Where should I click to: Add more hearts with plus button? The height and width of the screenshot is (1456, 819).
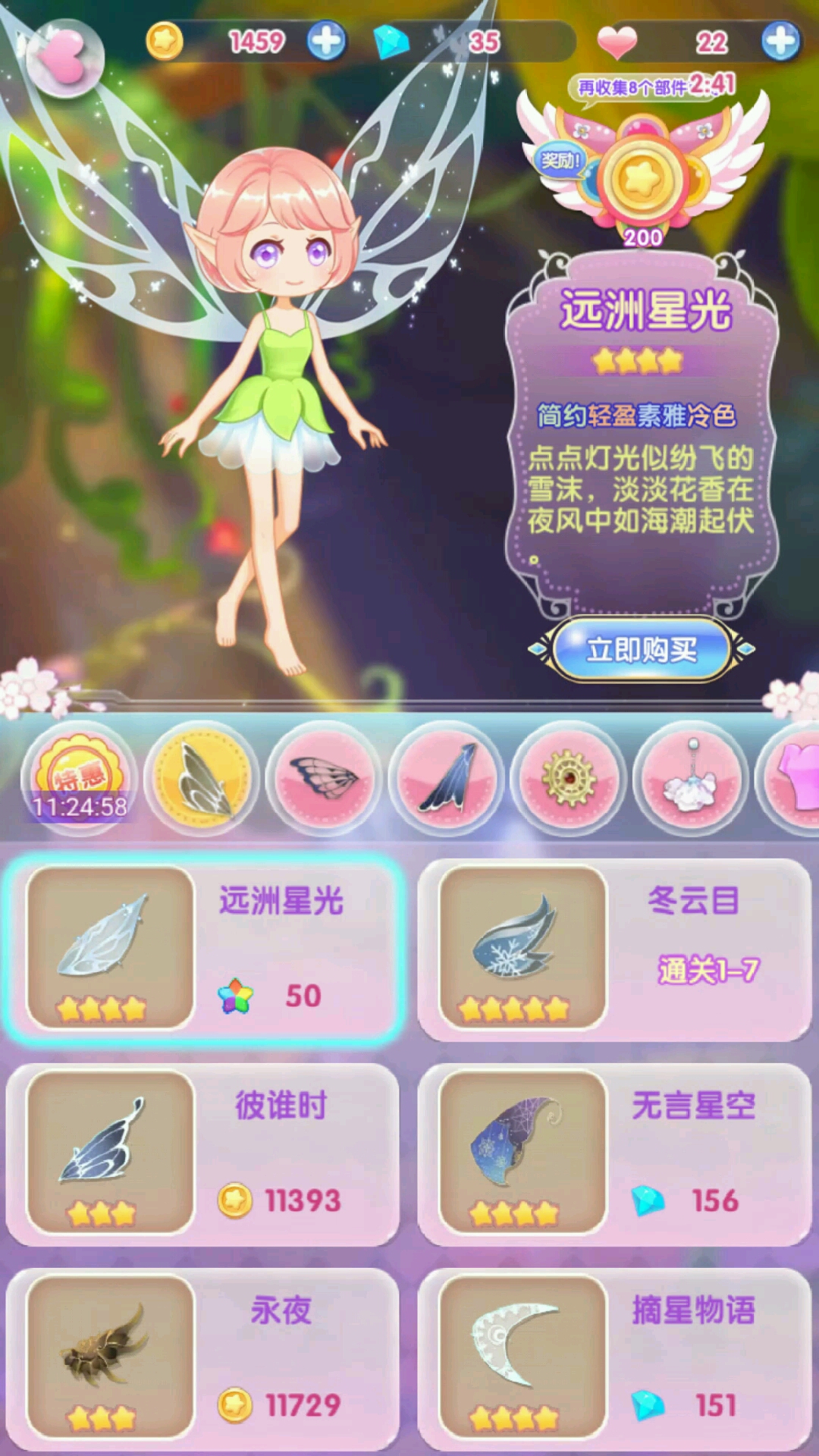point(781,41)
